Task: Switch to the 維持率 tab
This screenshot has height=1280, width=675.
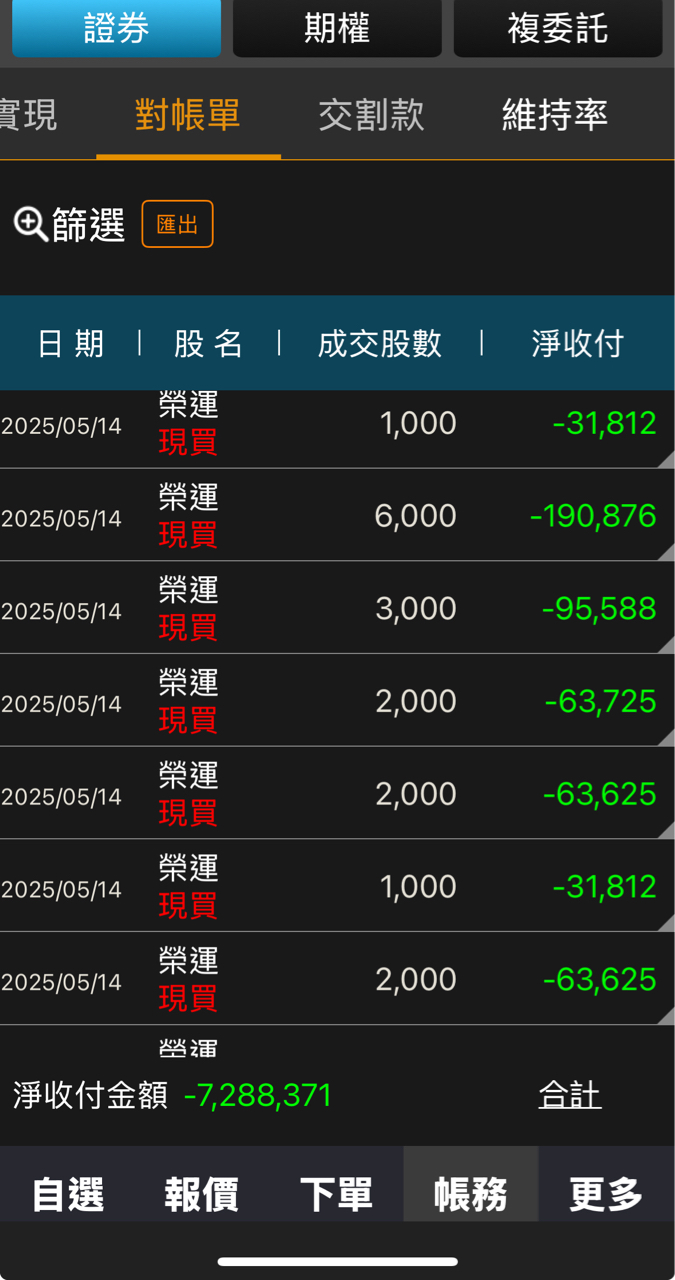Action: [x=554, y=116]
